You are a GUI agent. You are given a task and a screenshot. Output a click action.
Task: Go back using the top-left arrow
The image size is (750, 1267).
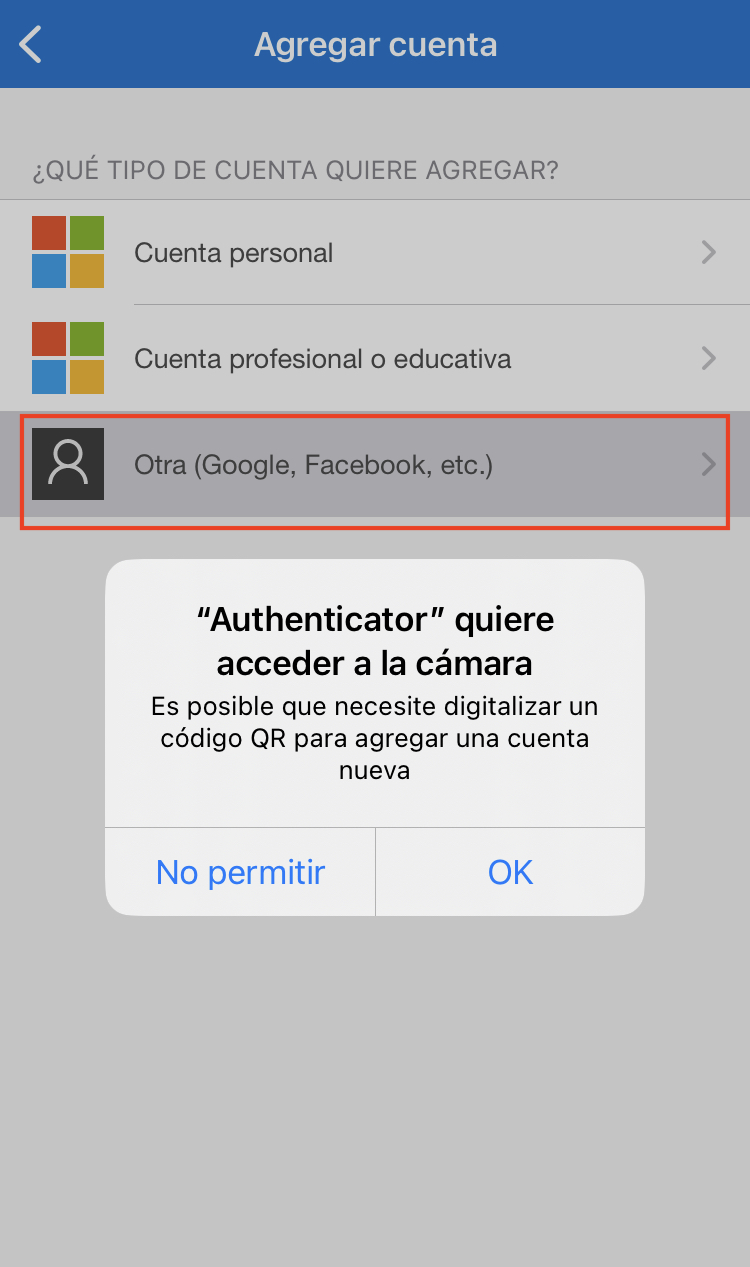point(32,45)
